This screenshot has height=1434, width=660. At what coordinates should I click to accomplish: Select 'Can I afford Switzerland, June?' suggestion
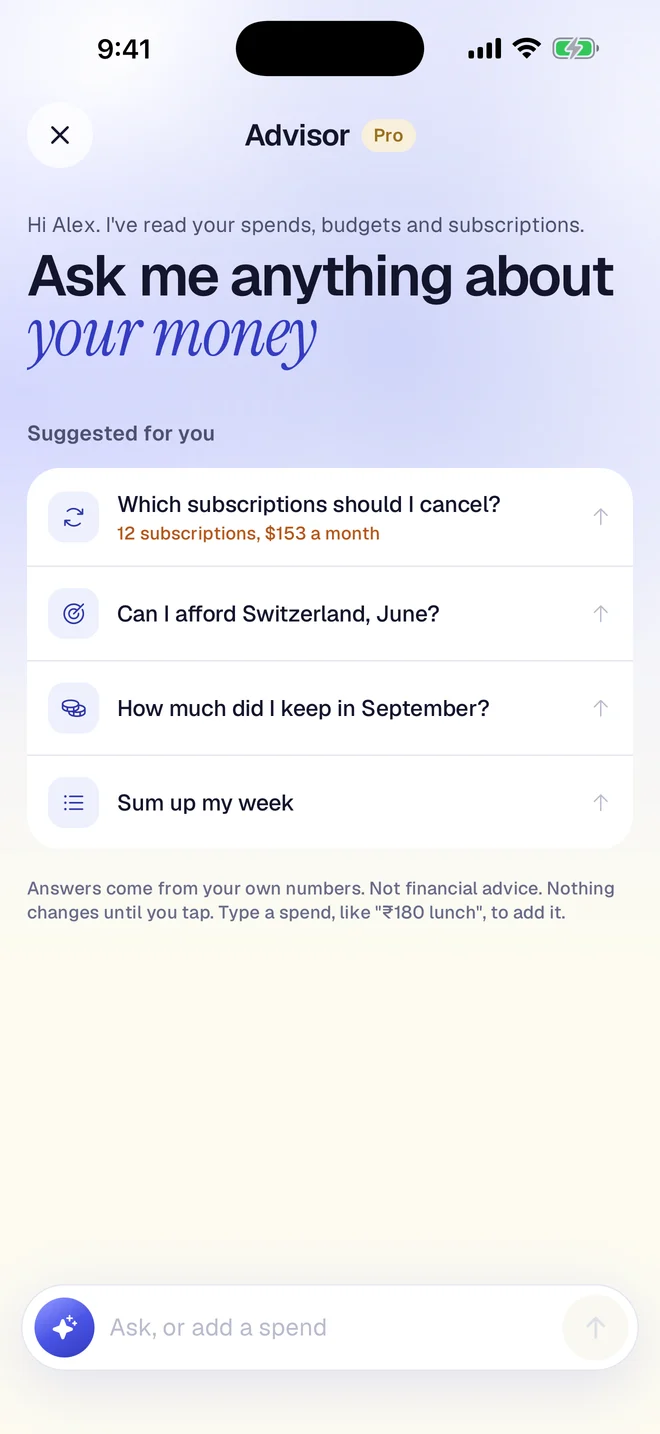point(330,614)
